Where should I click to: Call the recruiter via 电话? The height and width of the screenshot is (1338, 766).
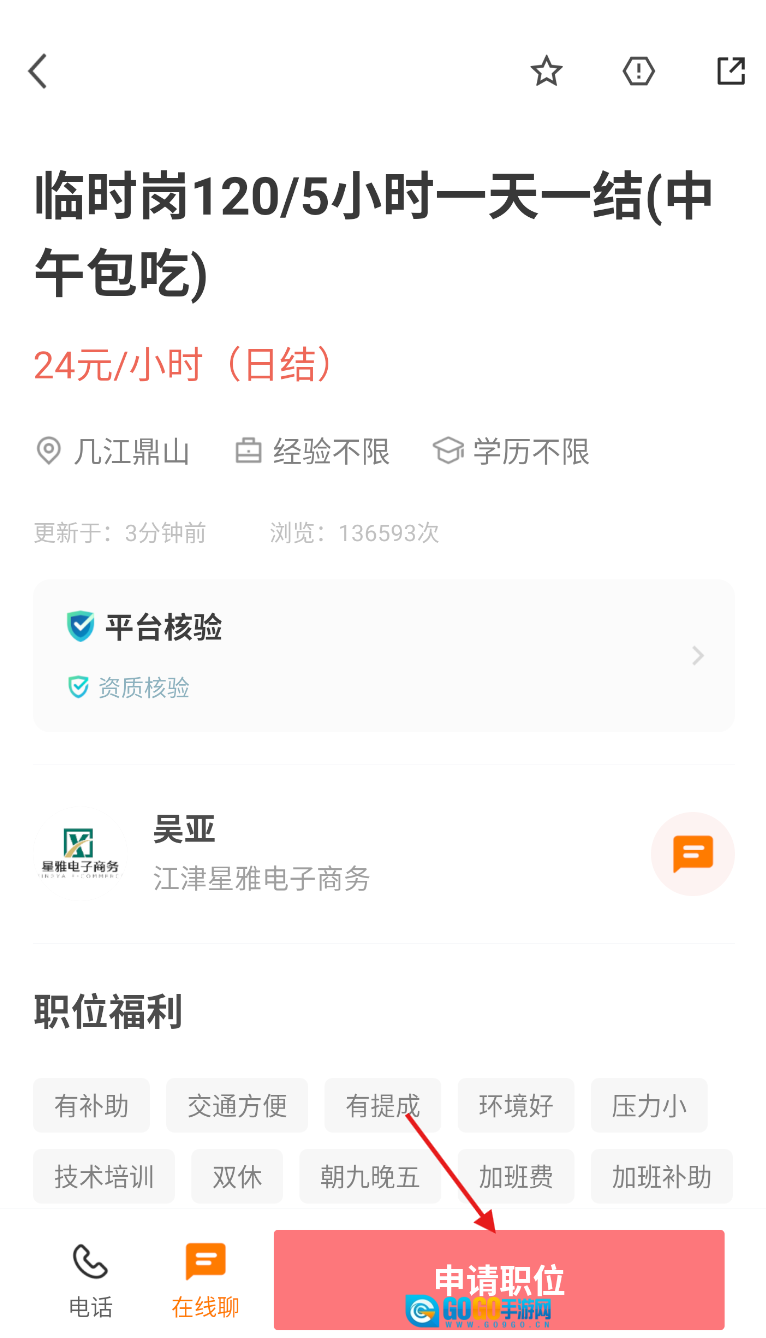click(90, 1280)
